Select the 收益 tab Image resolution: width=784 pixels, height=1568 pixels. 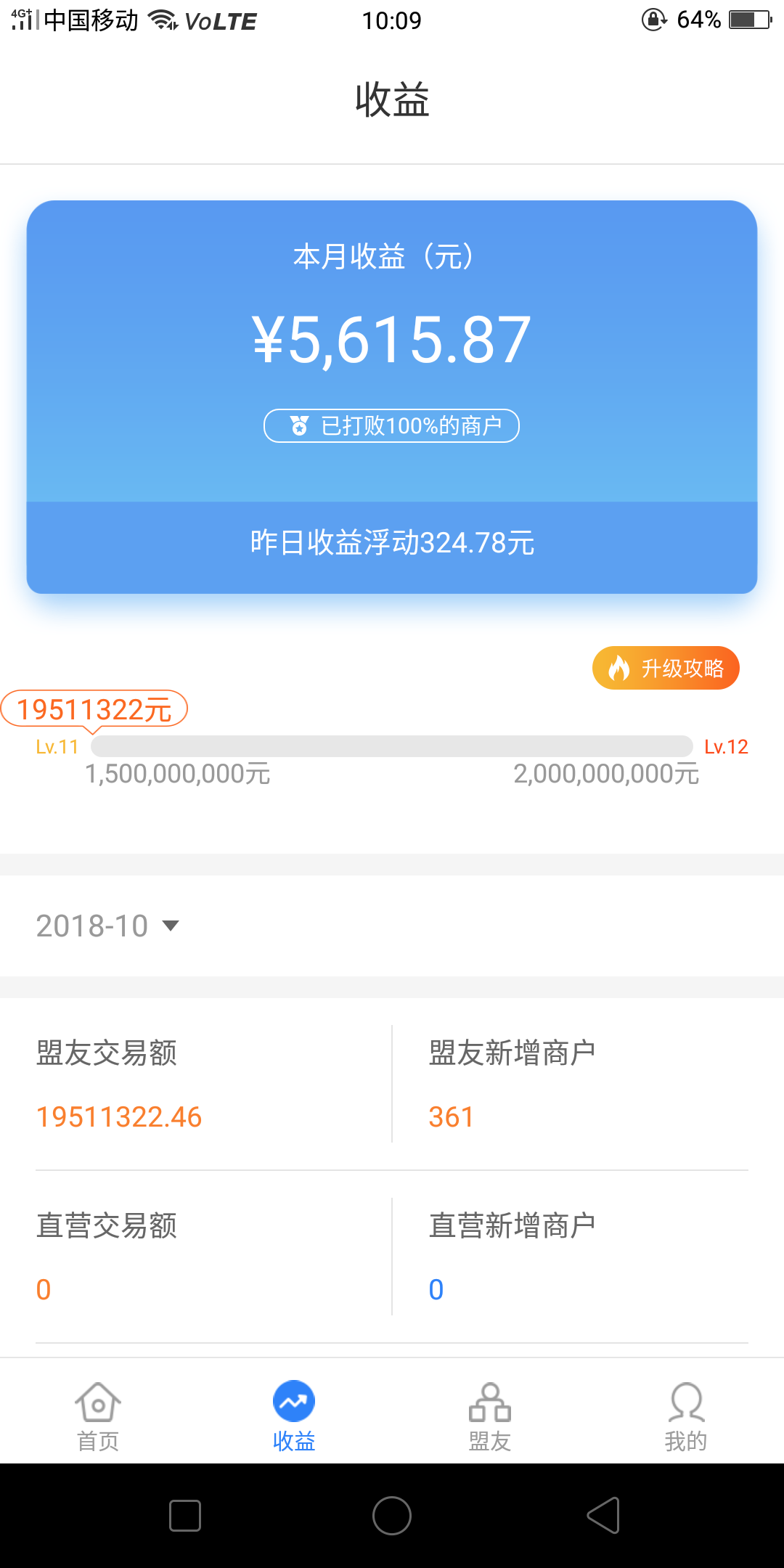294,1416
